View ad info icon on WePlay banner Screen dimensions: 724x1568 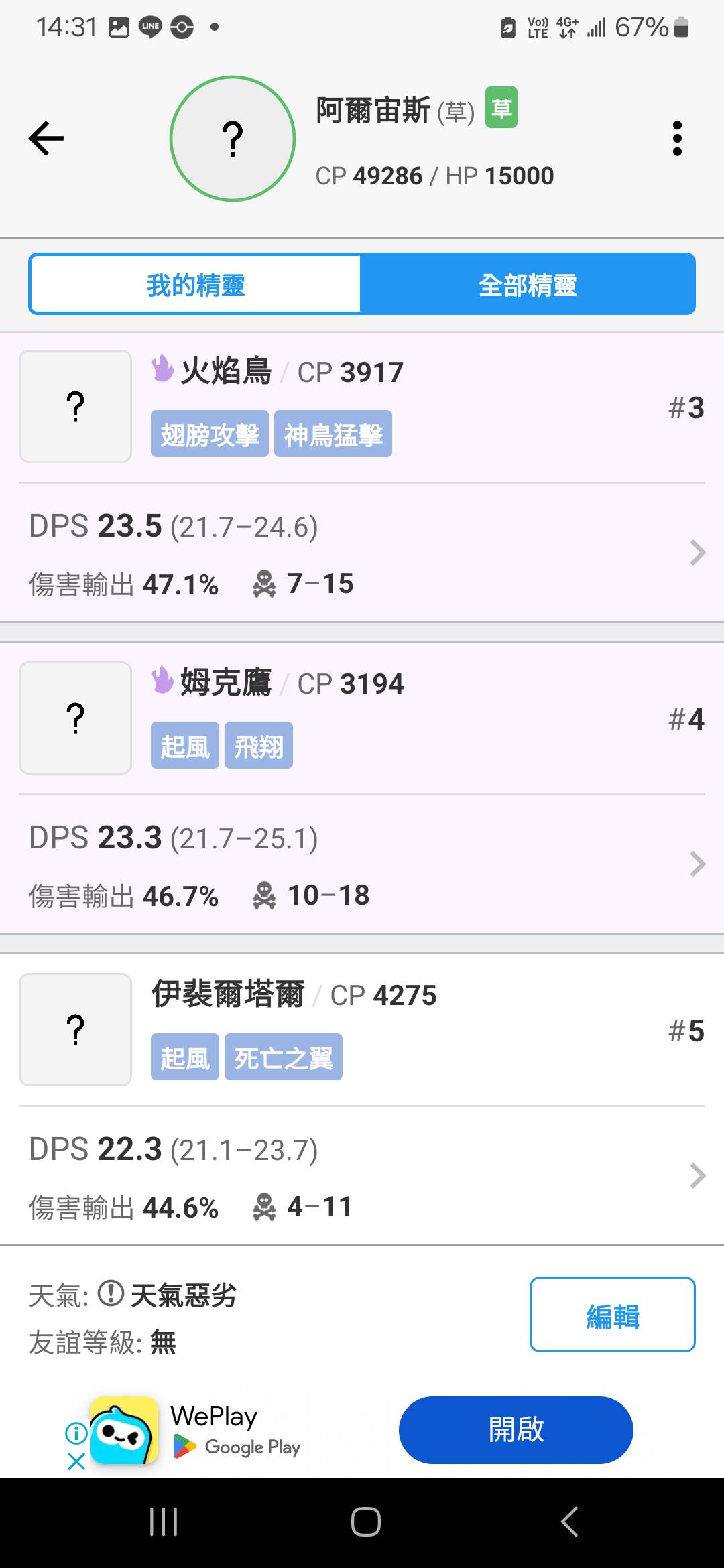(x=76, y=1433)
